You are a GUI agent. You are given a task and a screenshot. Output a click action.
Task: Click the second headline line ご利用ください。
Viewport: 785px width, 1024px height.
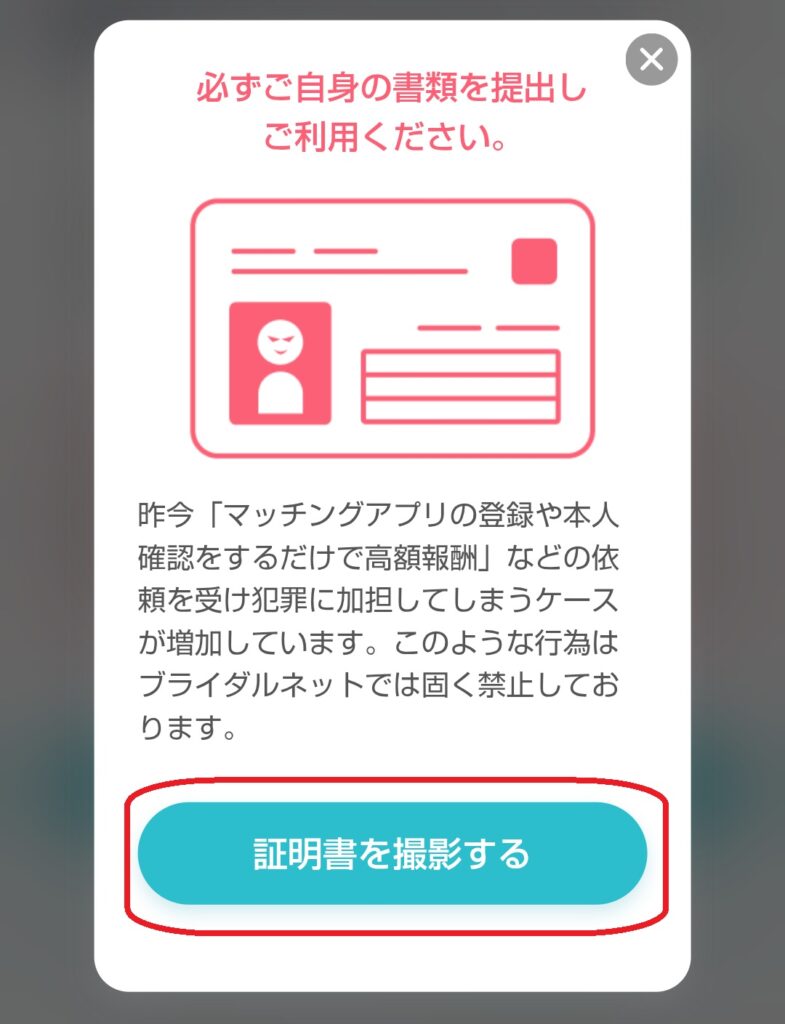(x=392, y=133)
